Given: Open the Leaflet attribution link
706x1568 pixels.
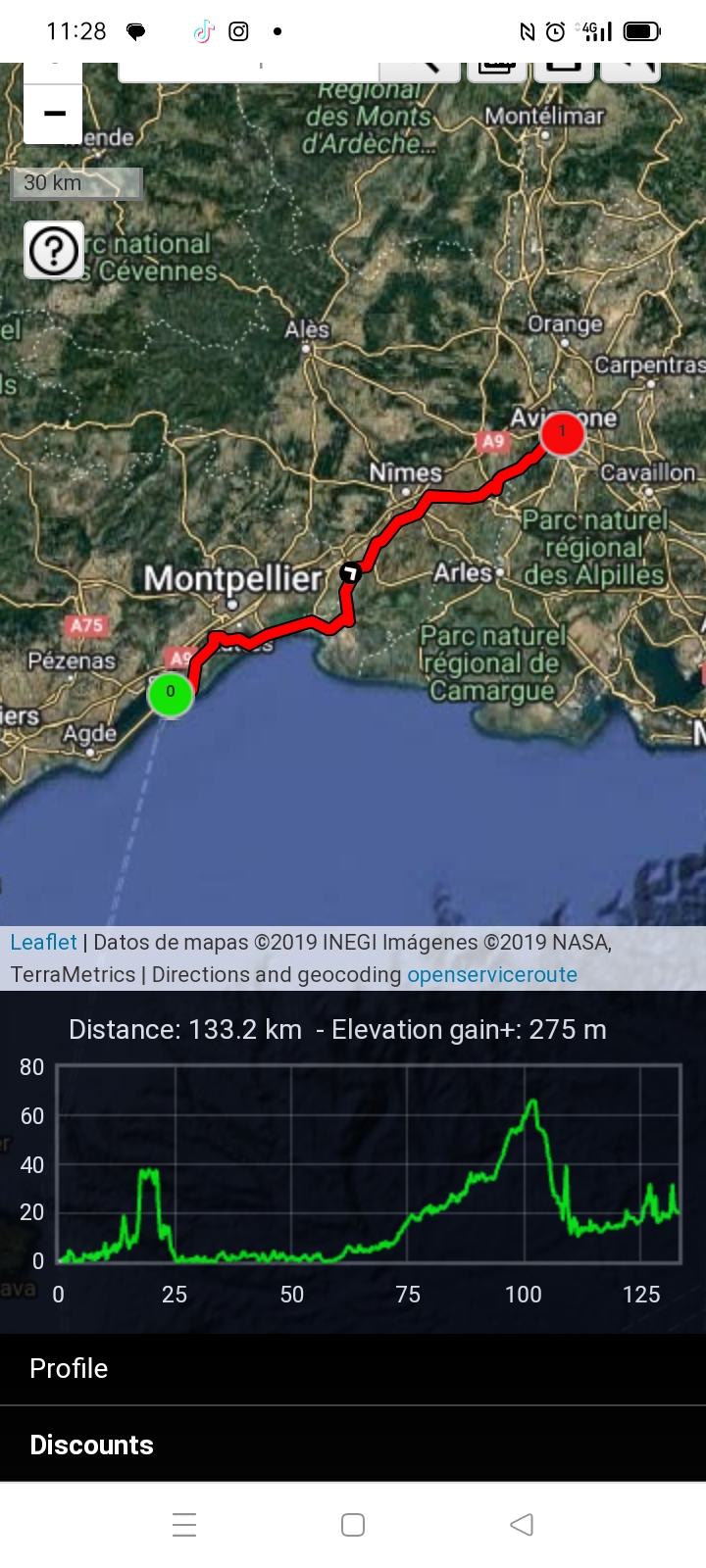Looking at the screenshot, I should pos(43,942).
